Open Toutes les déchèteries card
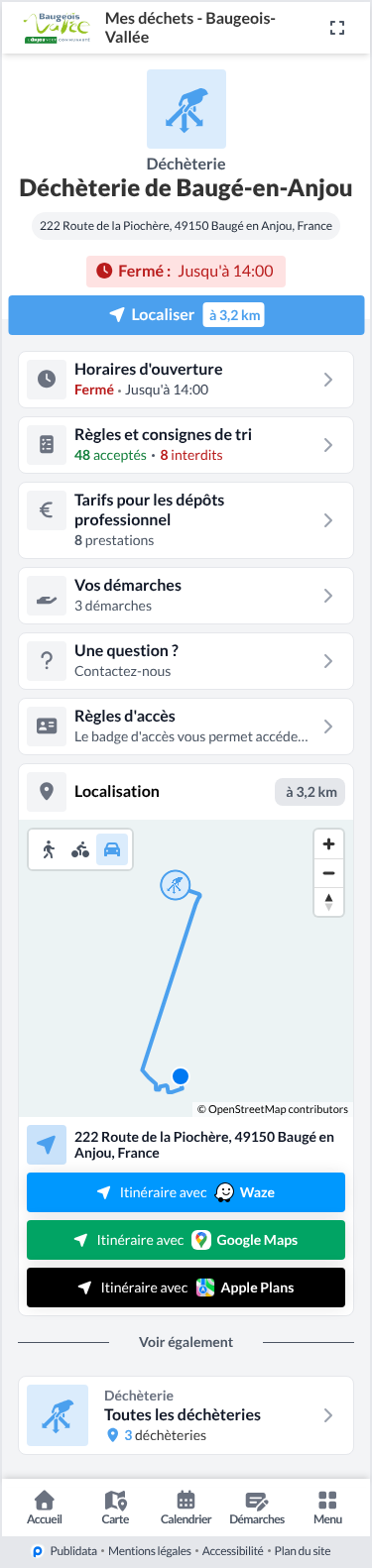This screenshot has height=1568, width=372. click(186, 1415)
